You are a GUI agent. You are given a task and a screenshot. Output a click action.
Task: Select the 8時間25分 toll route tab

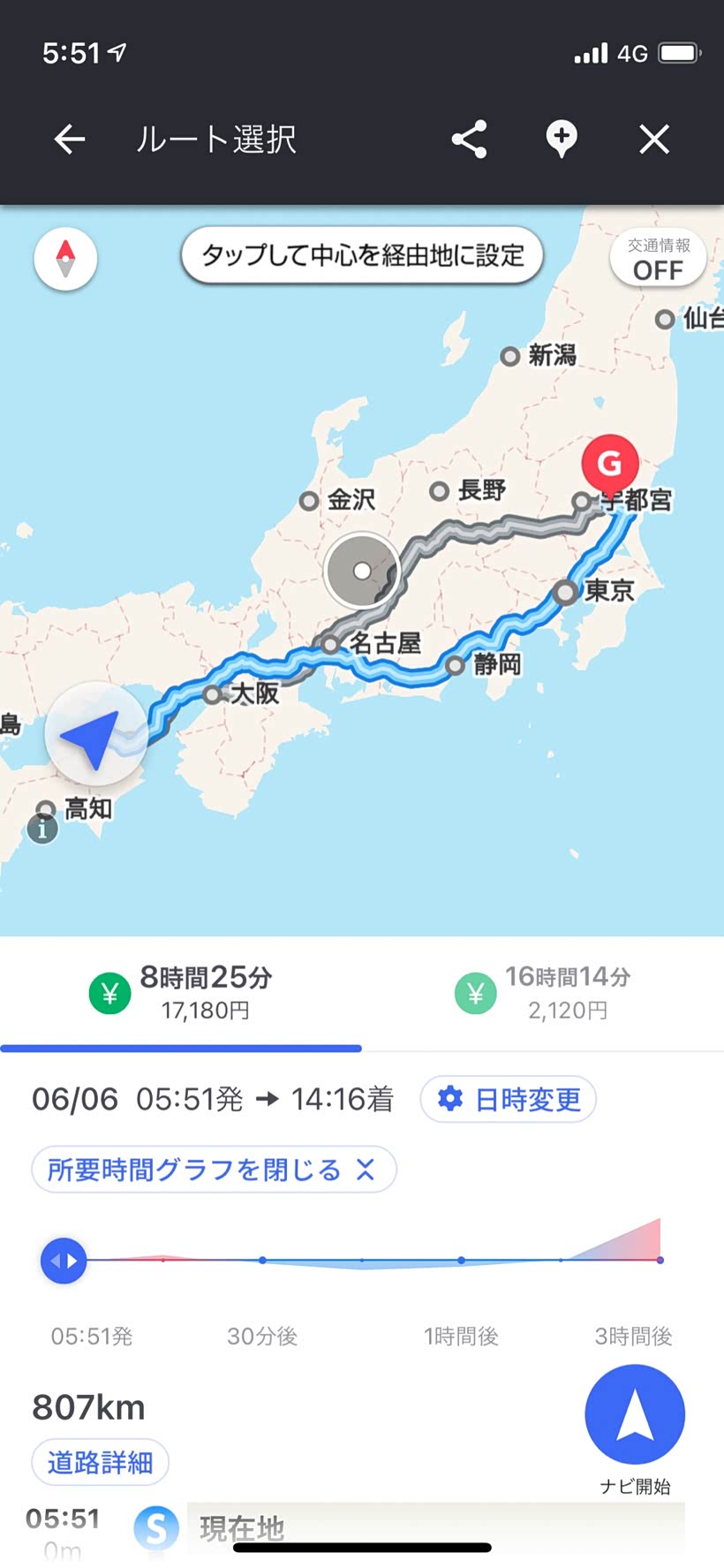(x=181, y=993)
